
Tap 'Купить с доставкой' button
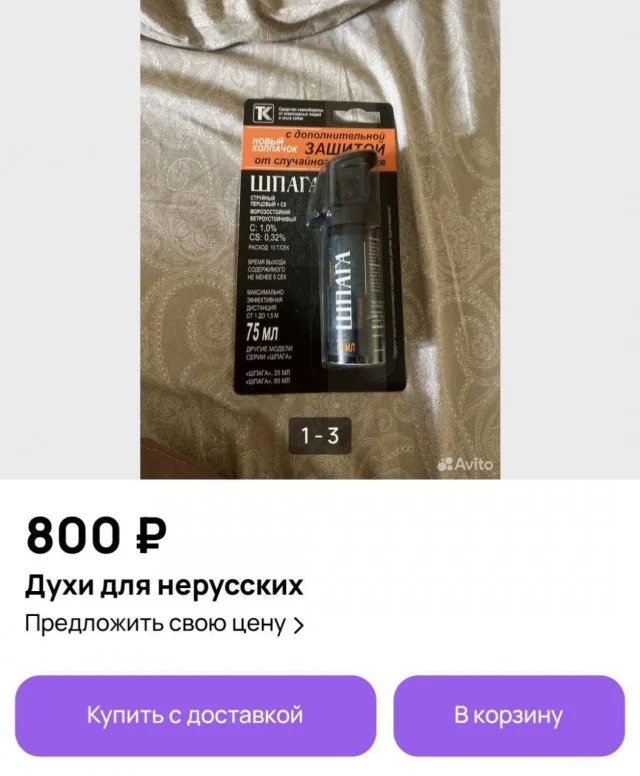(195, 715)
